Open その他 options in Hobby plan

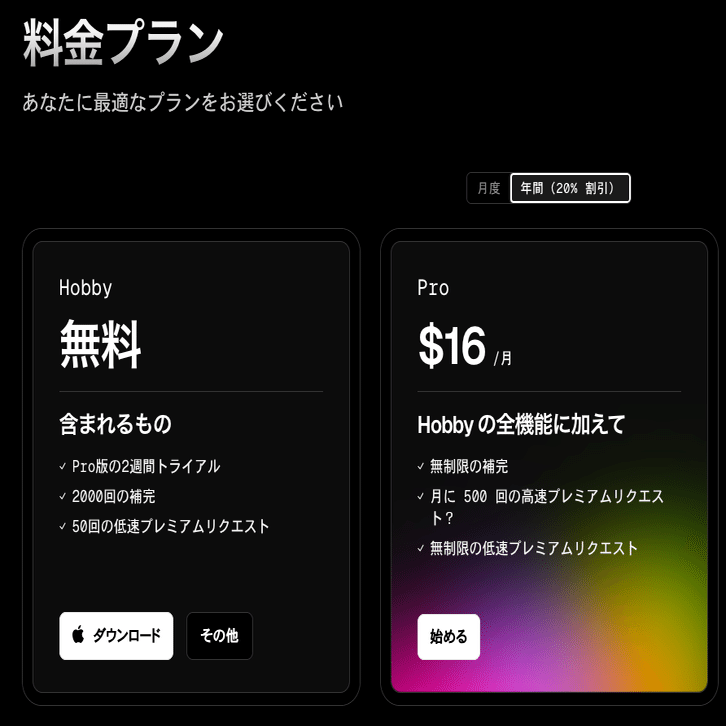219,636
